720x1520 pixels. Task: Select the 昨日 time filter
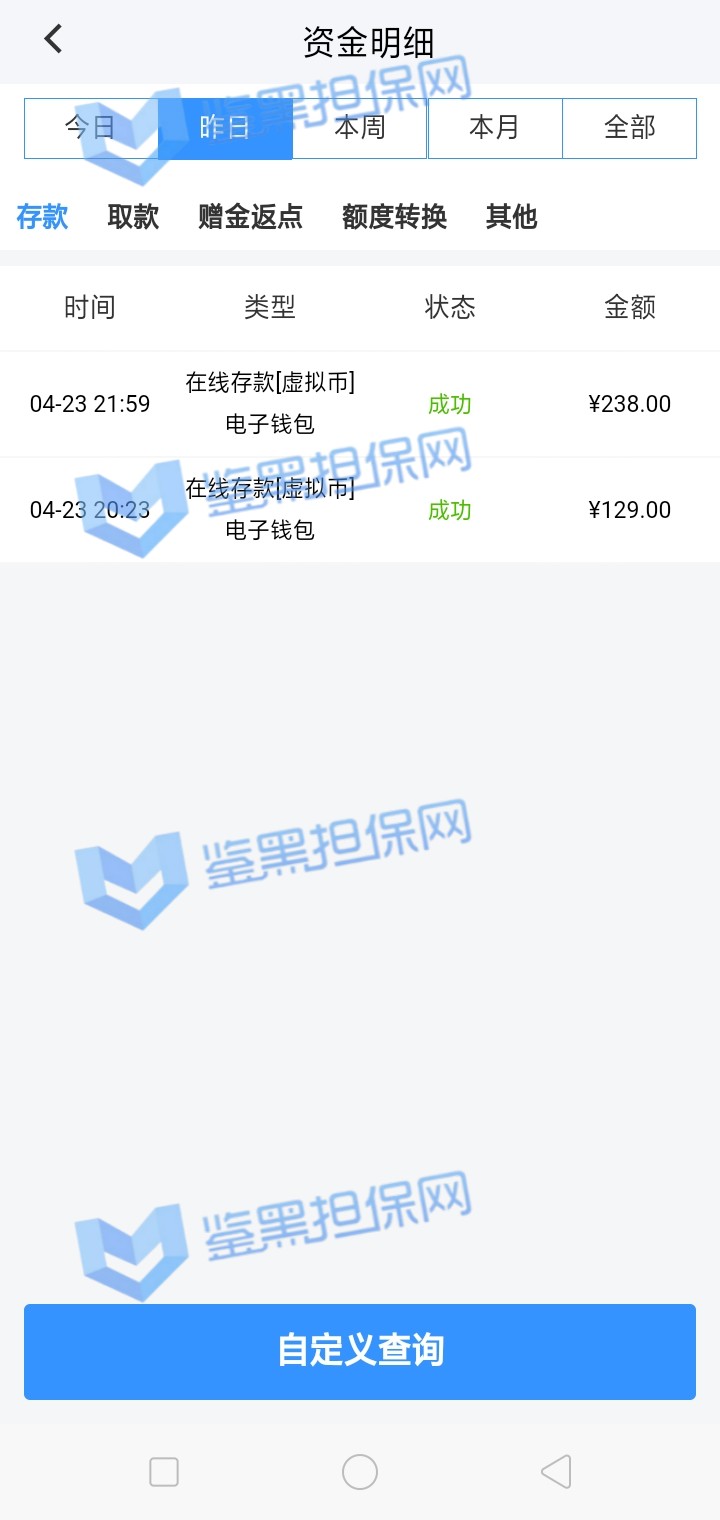pyautogui.click(x=225, y=128)
